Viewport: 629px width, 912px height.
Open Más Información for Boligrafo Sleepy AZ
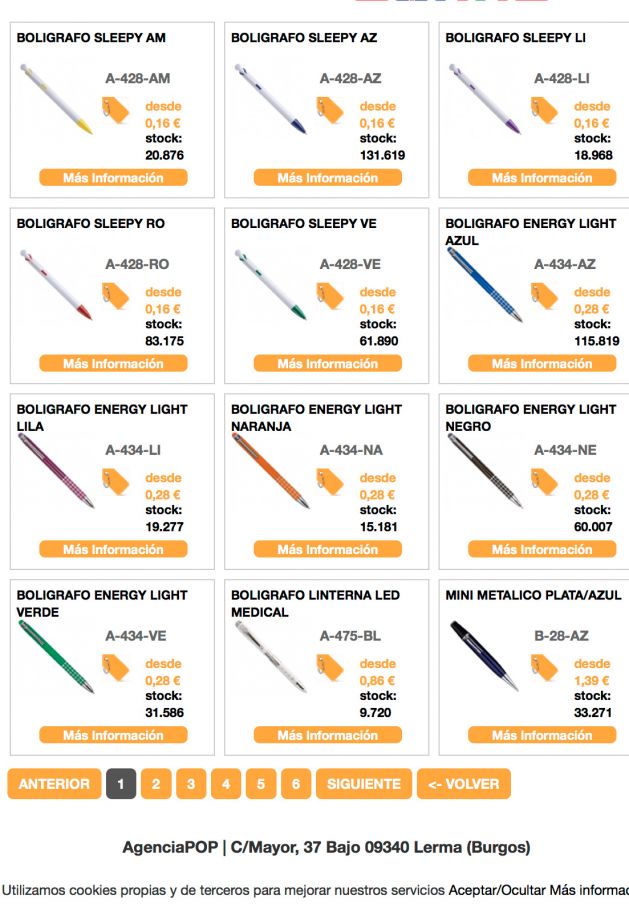click(x=327, y=178)
